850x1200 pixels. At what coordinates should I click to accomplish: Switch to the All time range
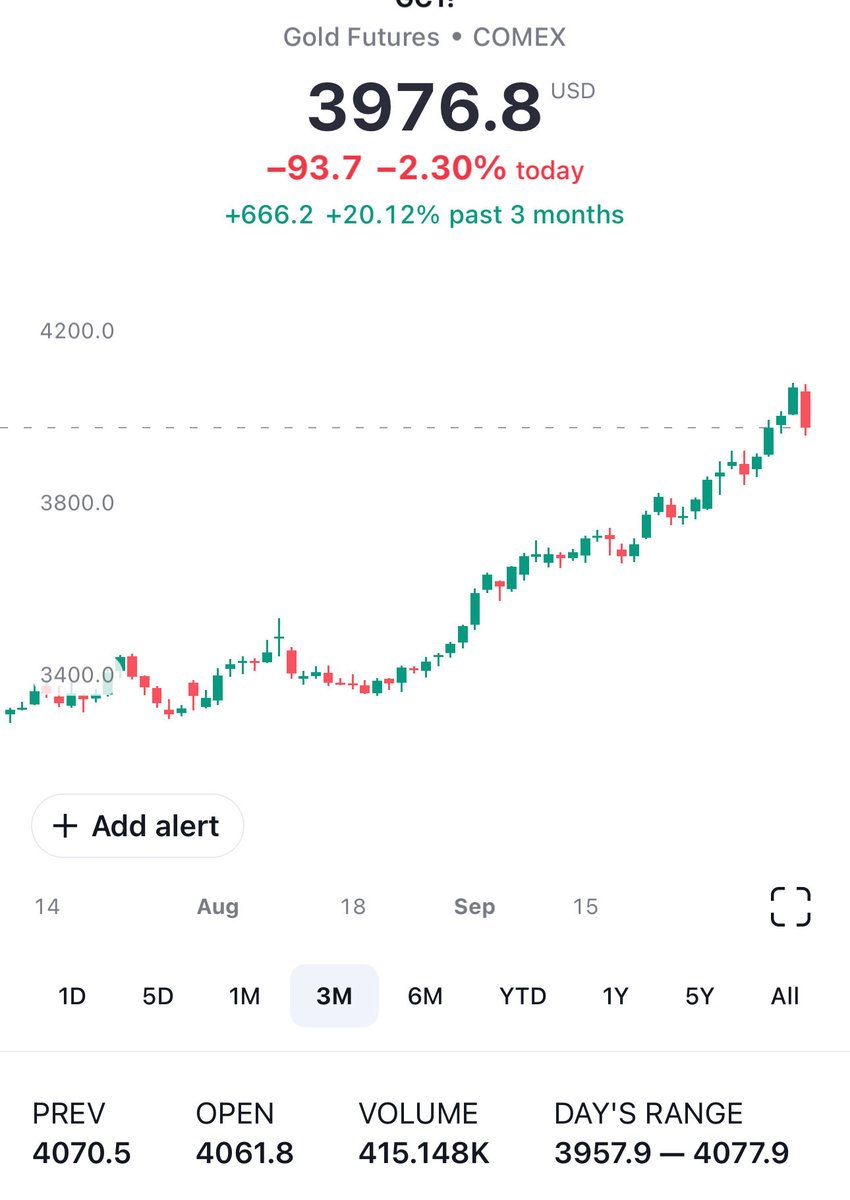[785, 996]
